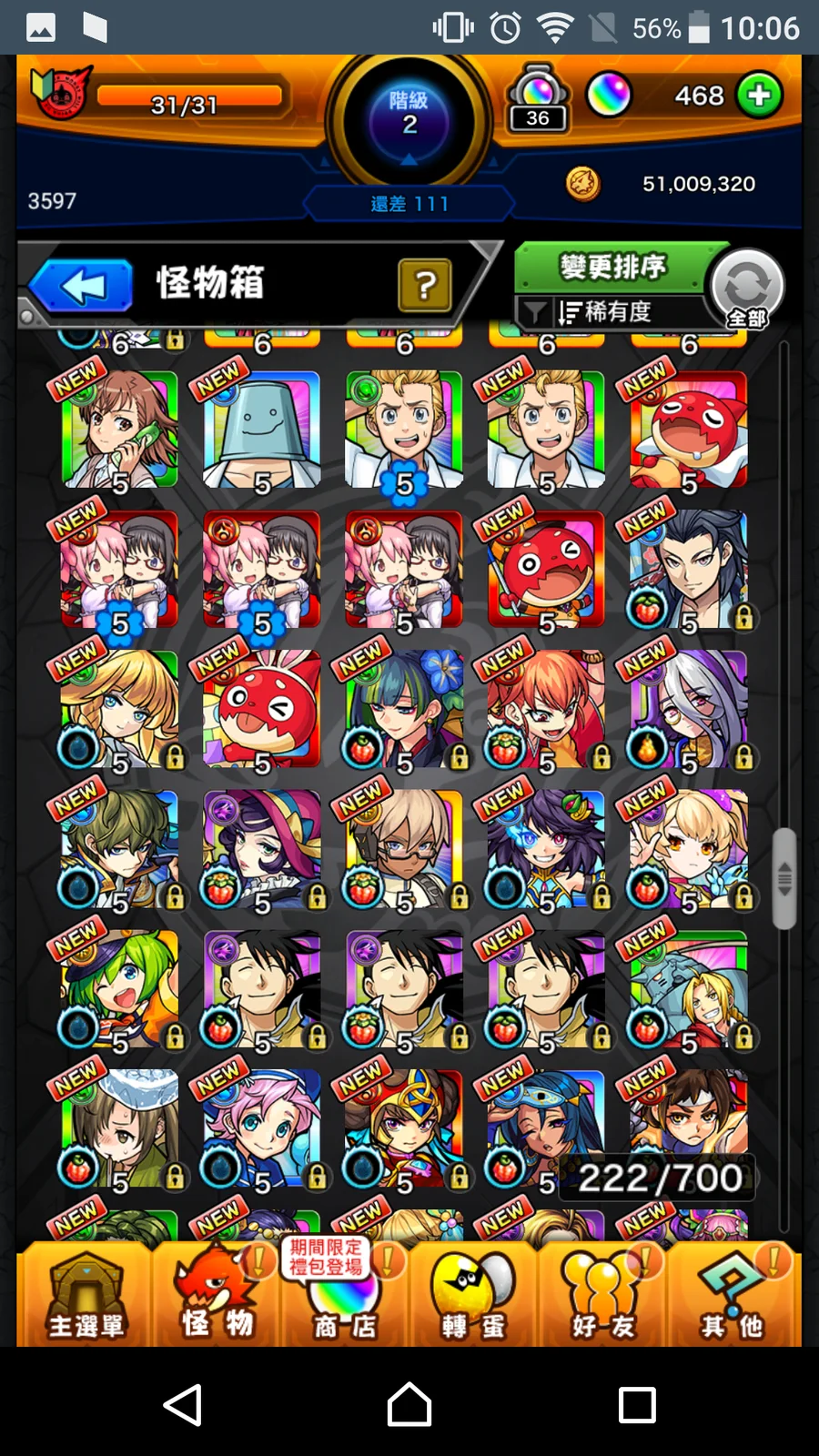Screen dimensions: 819x1456
Task: Add more orbs with the green plus
Action: click(x=759, y=96)
